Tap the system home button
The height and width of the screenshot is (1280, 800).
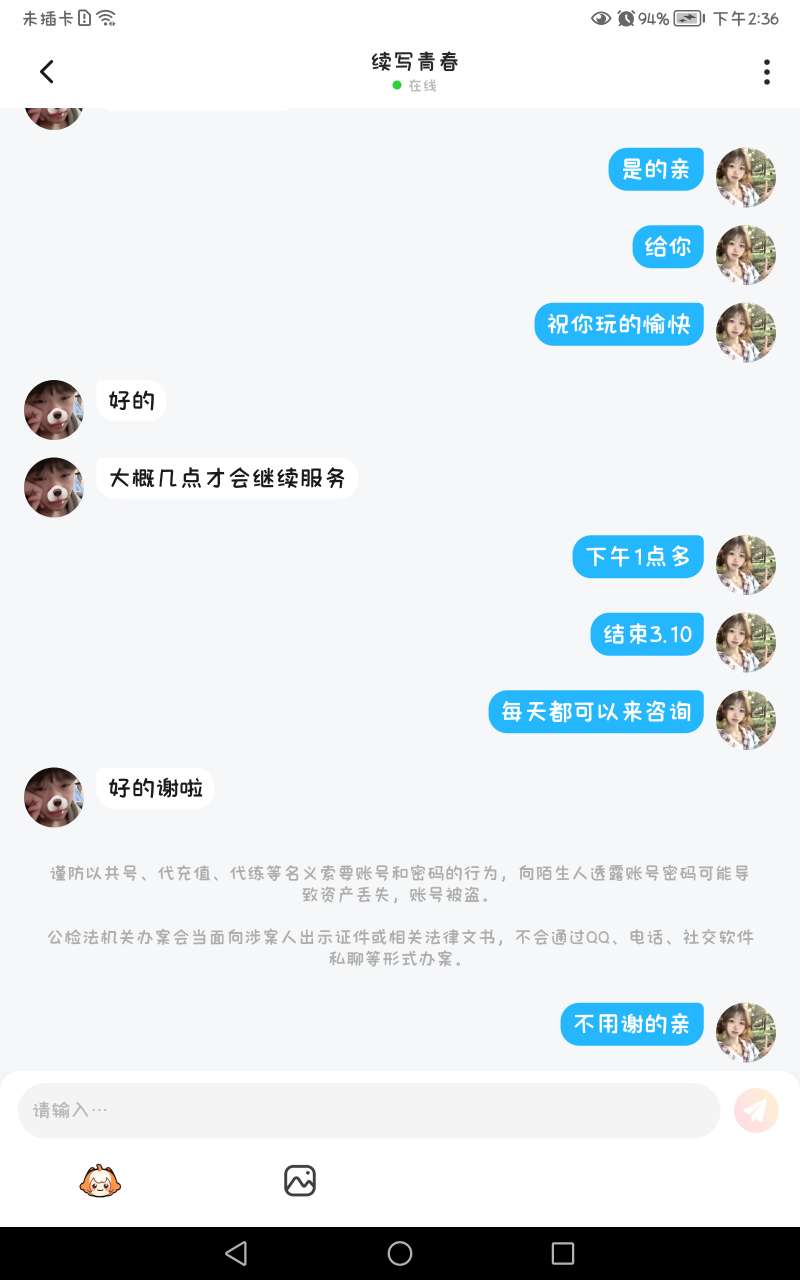(400, 1253)
